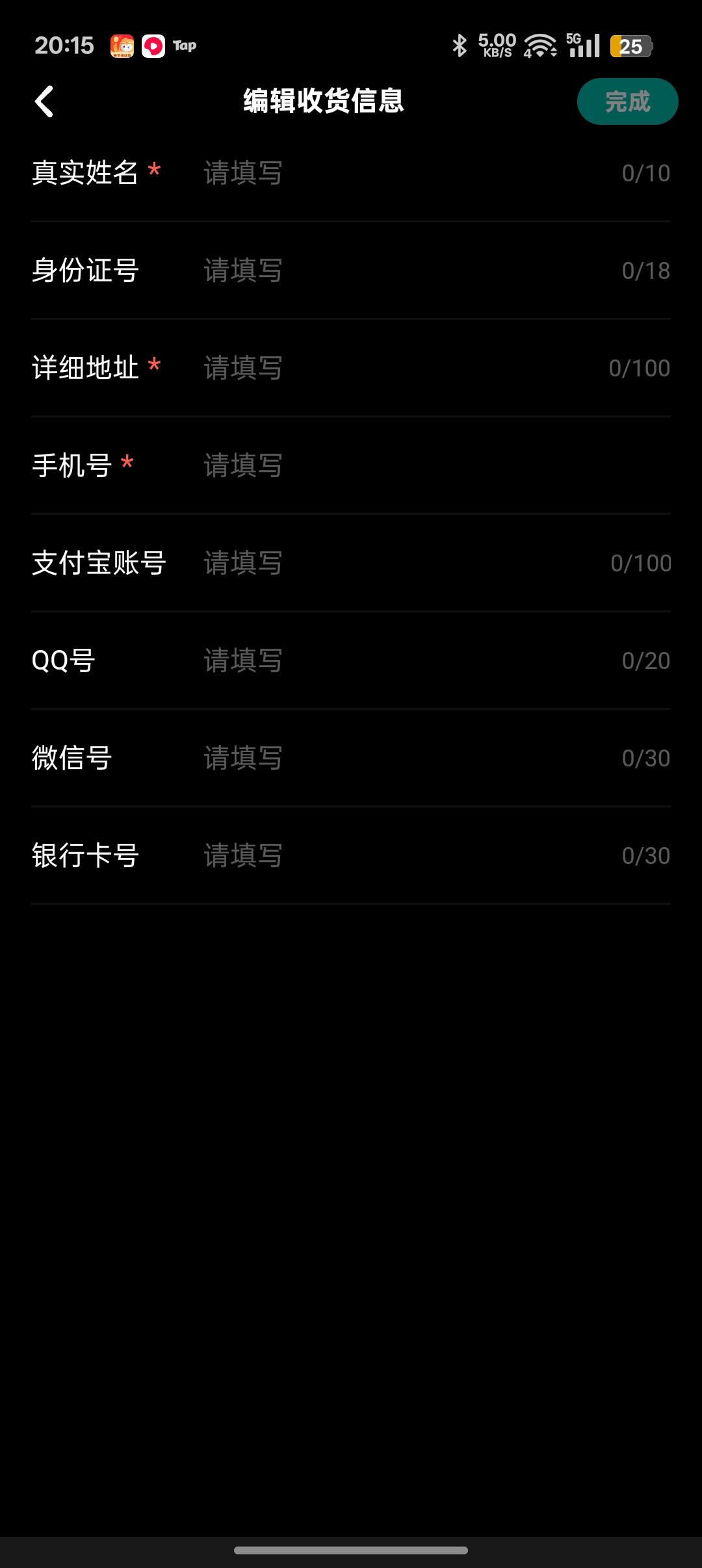Tap the QQ号 text field
This screenshot has height=1568, width=702.
coord(390,660)
